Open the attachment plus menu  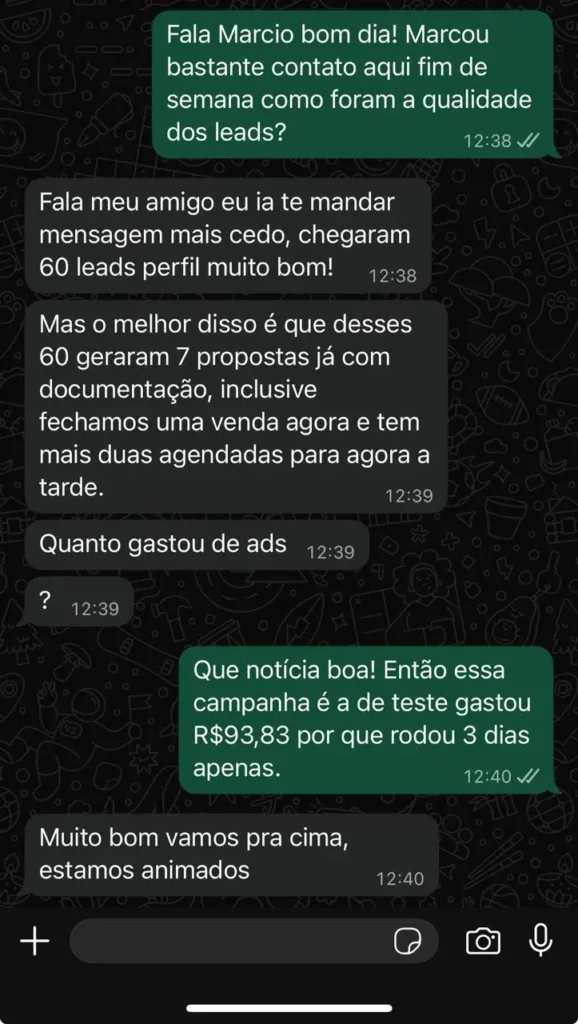[35, 942]
